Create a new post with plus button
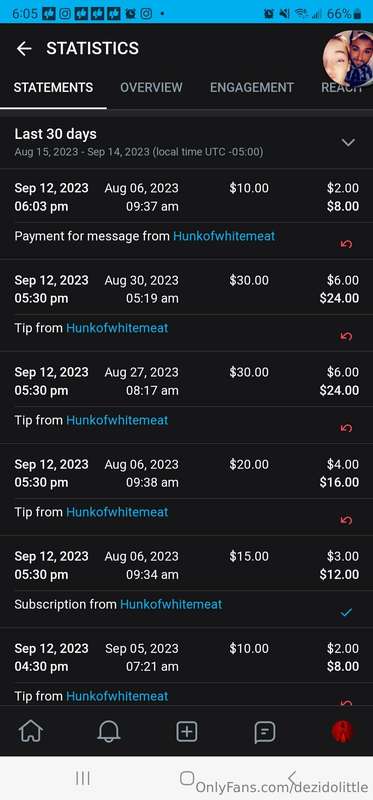 tap(187, 732)
